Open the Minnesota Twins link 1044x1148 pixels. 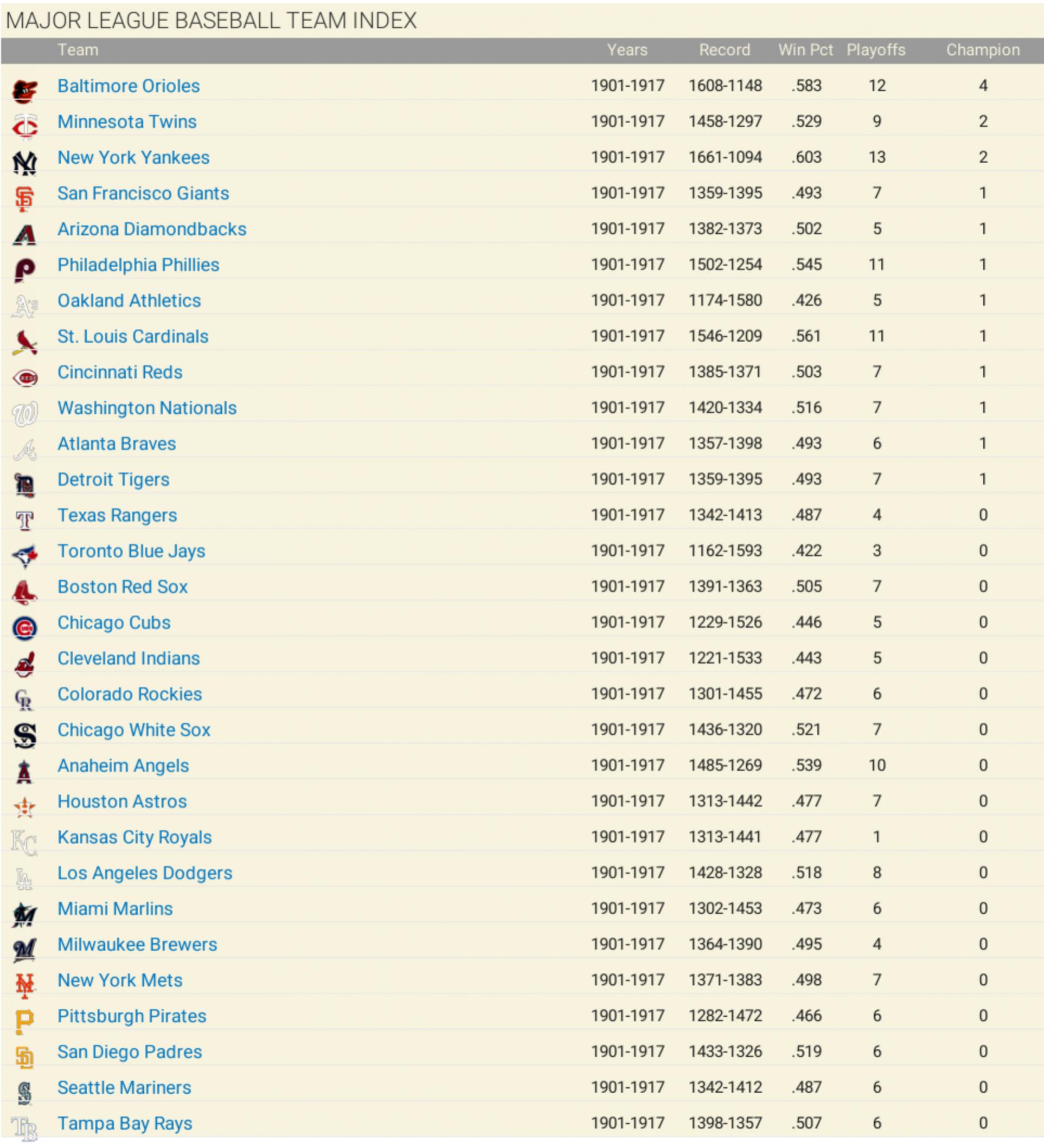(x=127, y=122)
